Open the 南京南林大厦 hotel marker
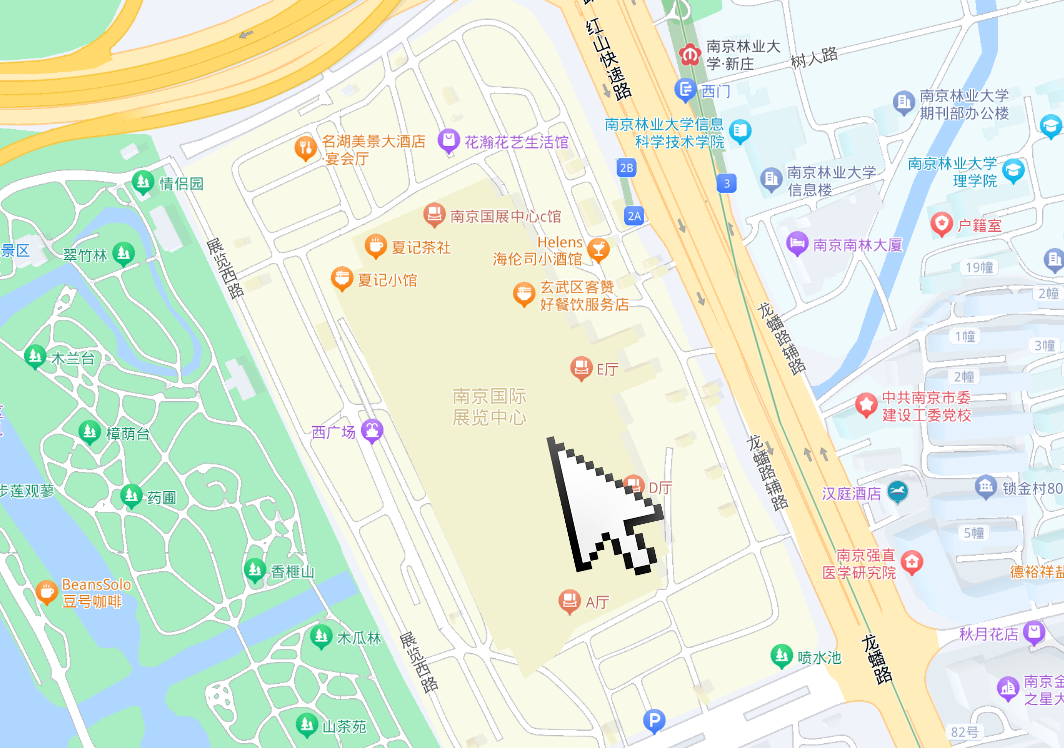This screenshot has width=1064, height=748. [x=797, y=243]
